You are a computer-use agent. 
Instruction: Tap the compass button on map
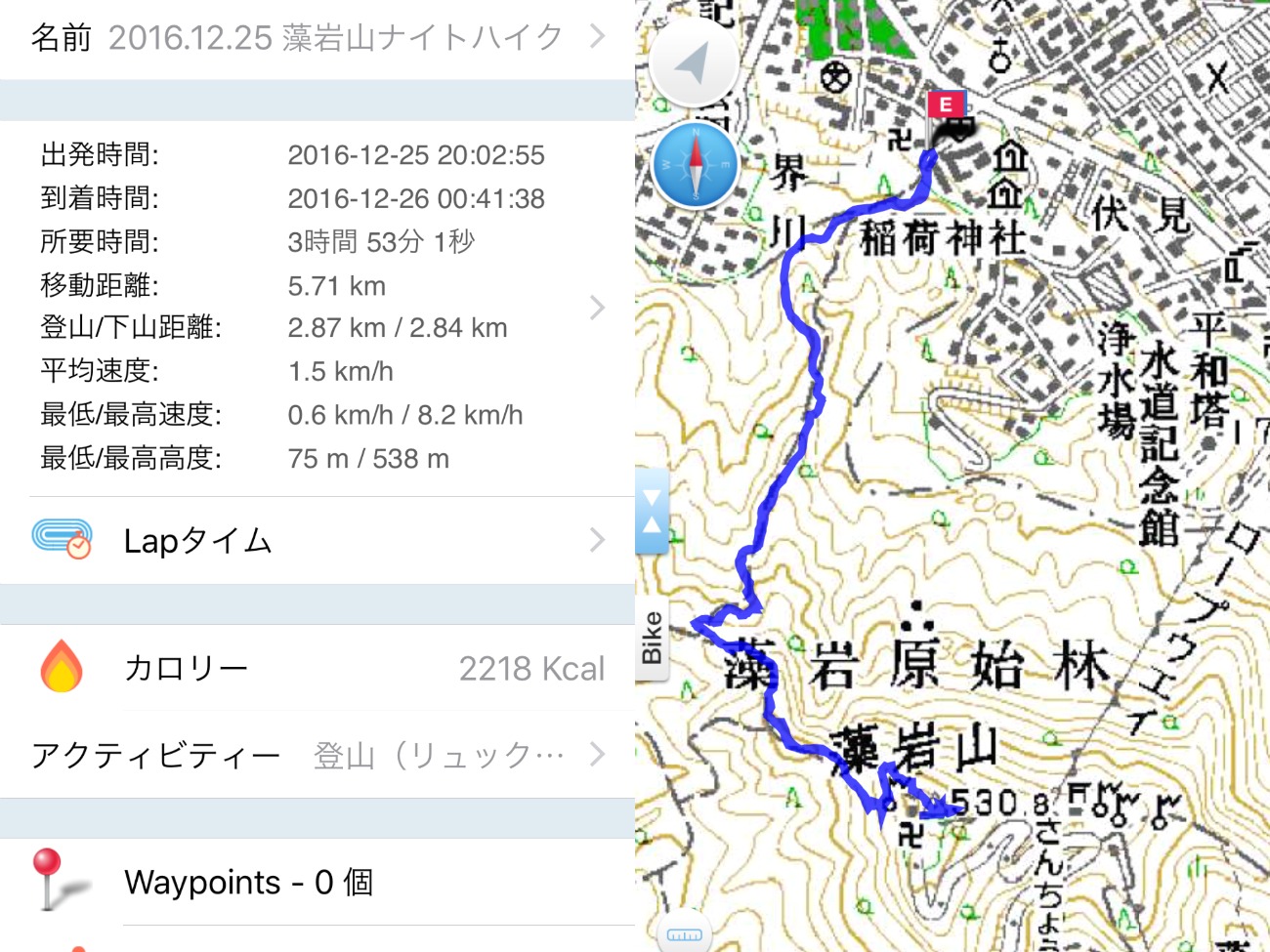(695, 165)
